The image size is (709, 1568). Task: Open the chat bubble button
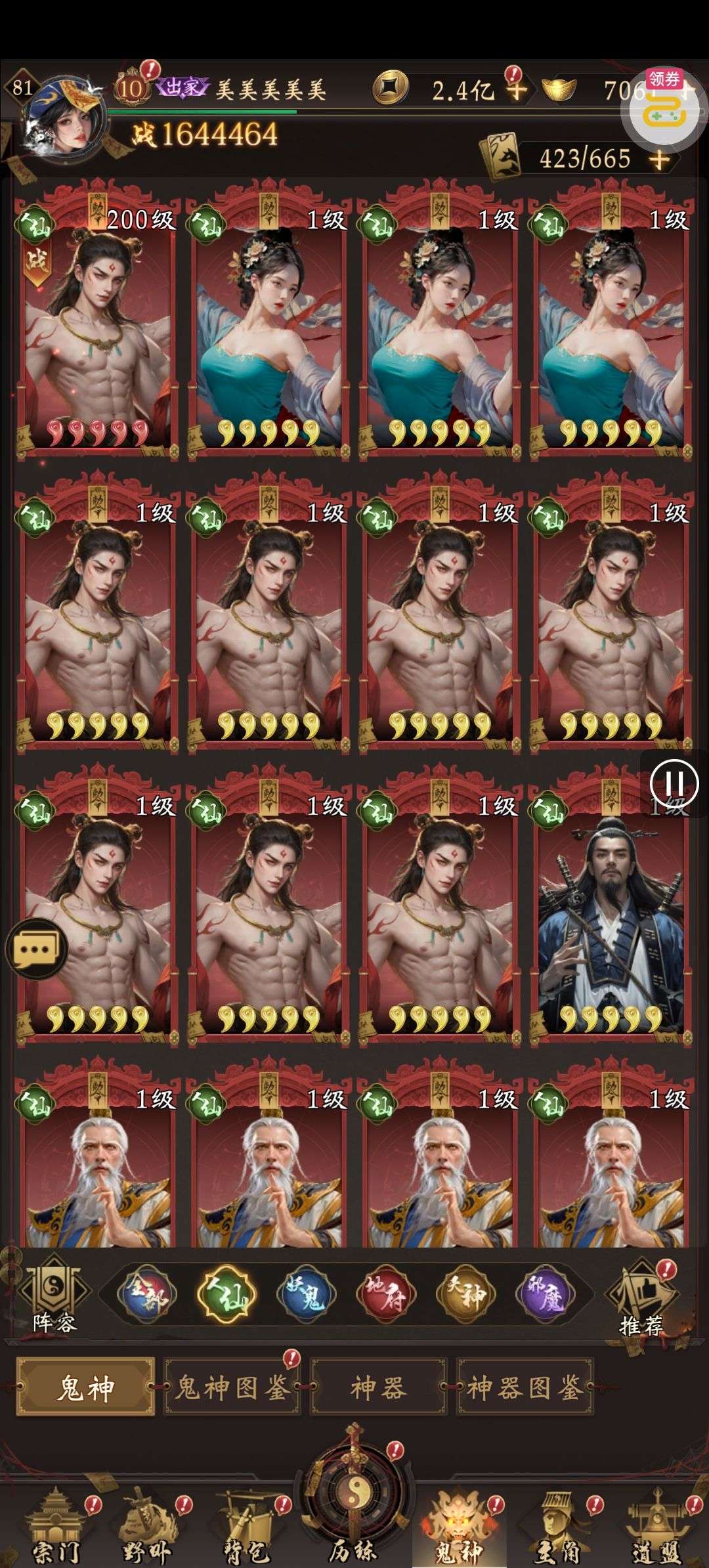36,950
